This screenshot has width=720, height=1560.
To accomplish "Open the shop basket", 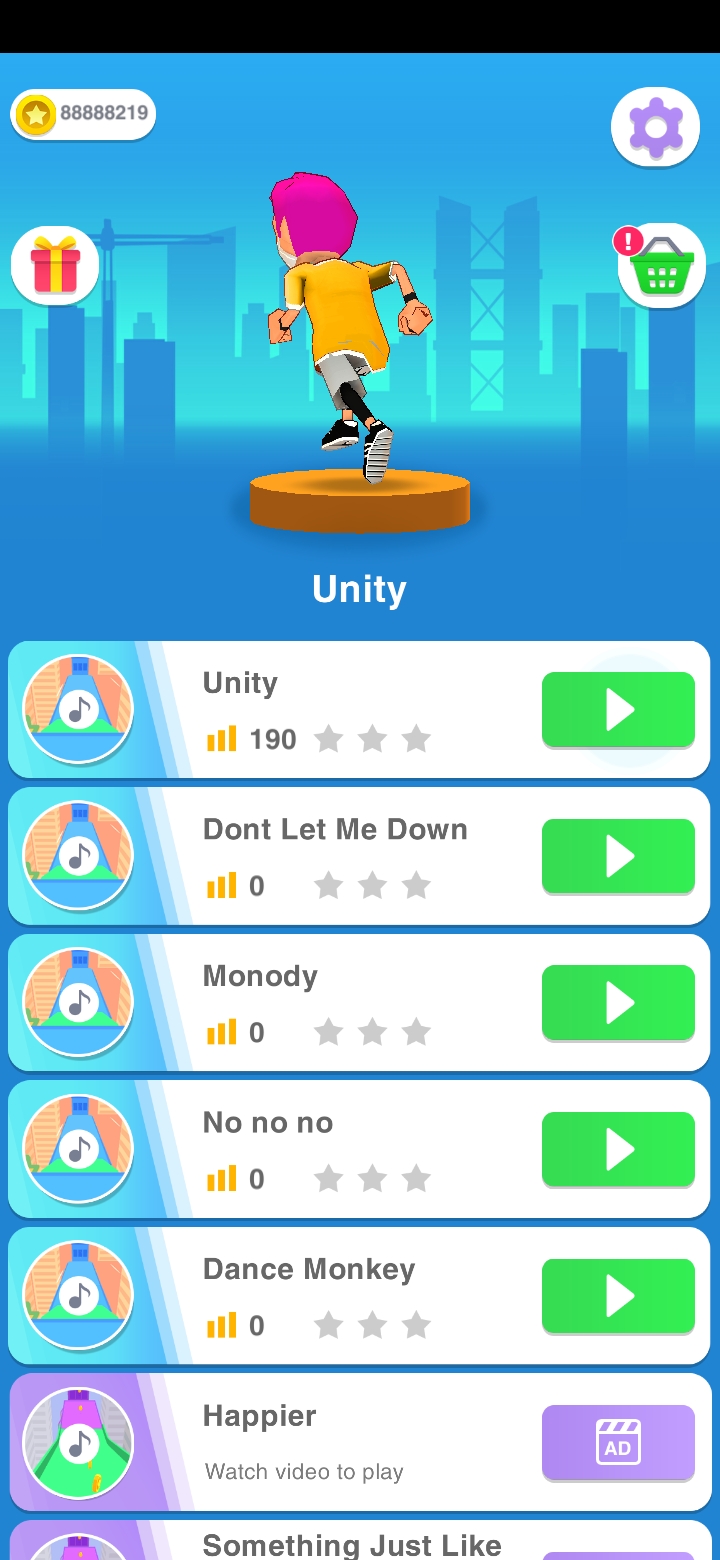I will point(661,266).
